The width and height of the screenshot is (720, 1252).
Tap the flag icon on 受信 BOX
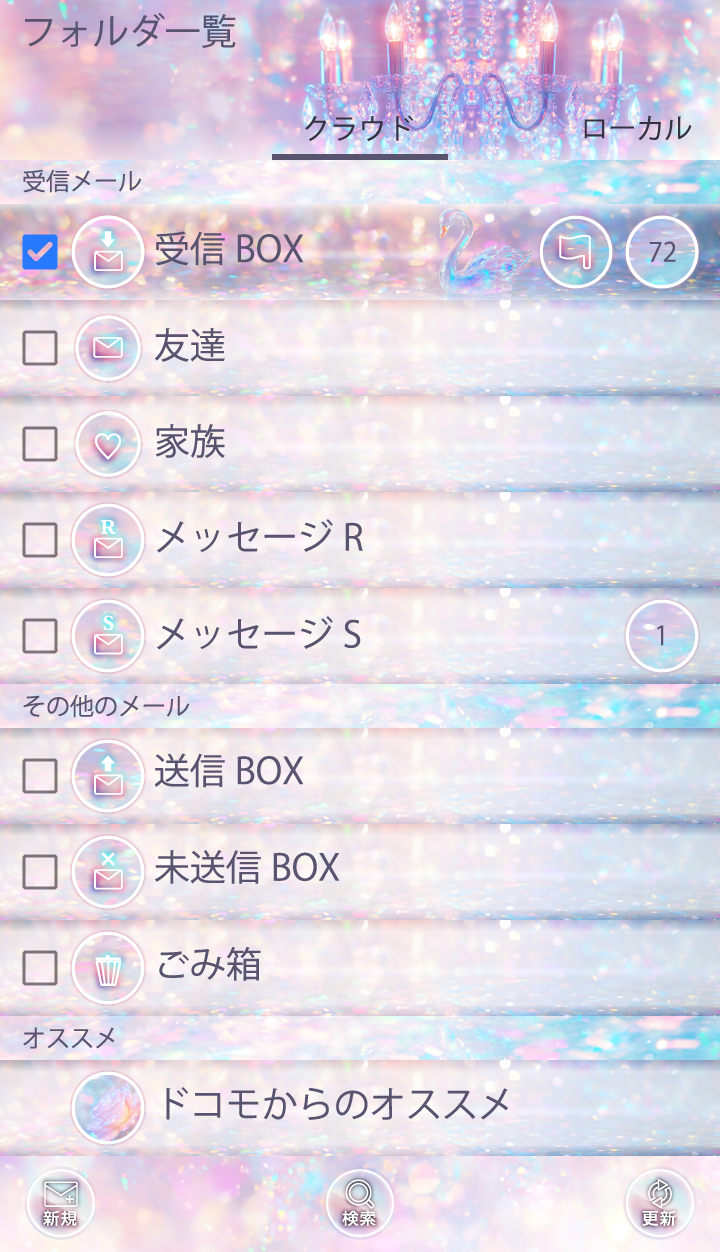576,252
